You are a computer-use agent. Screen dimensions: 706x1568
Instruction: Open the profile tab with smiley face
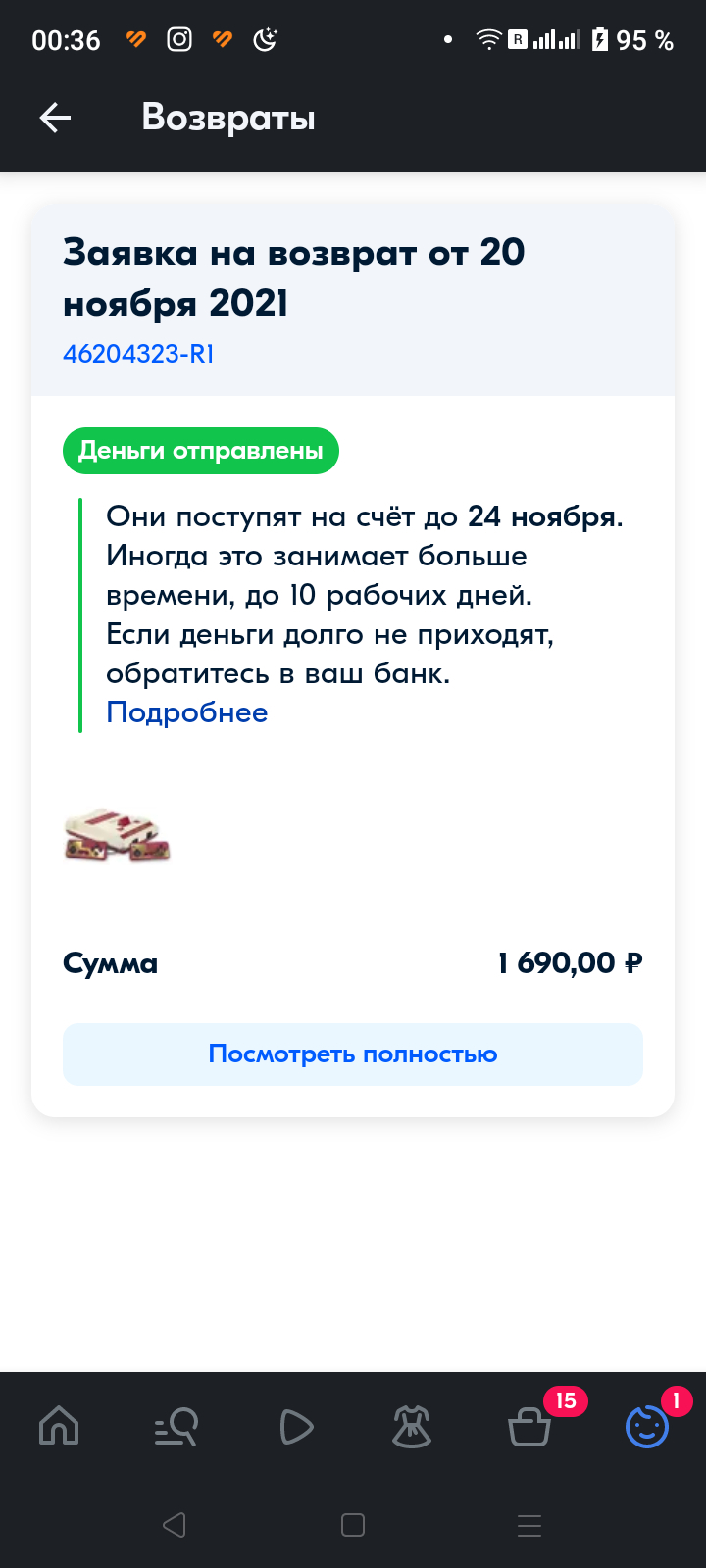[647, 1426]
